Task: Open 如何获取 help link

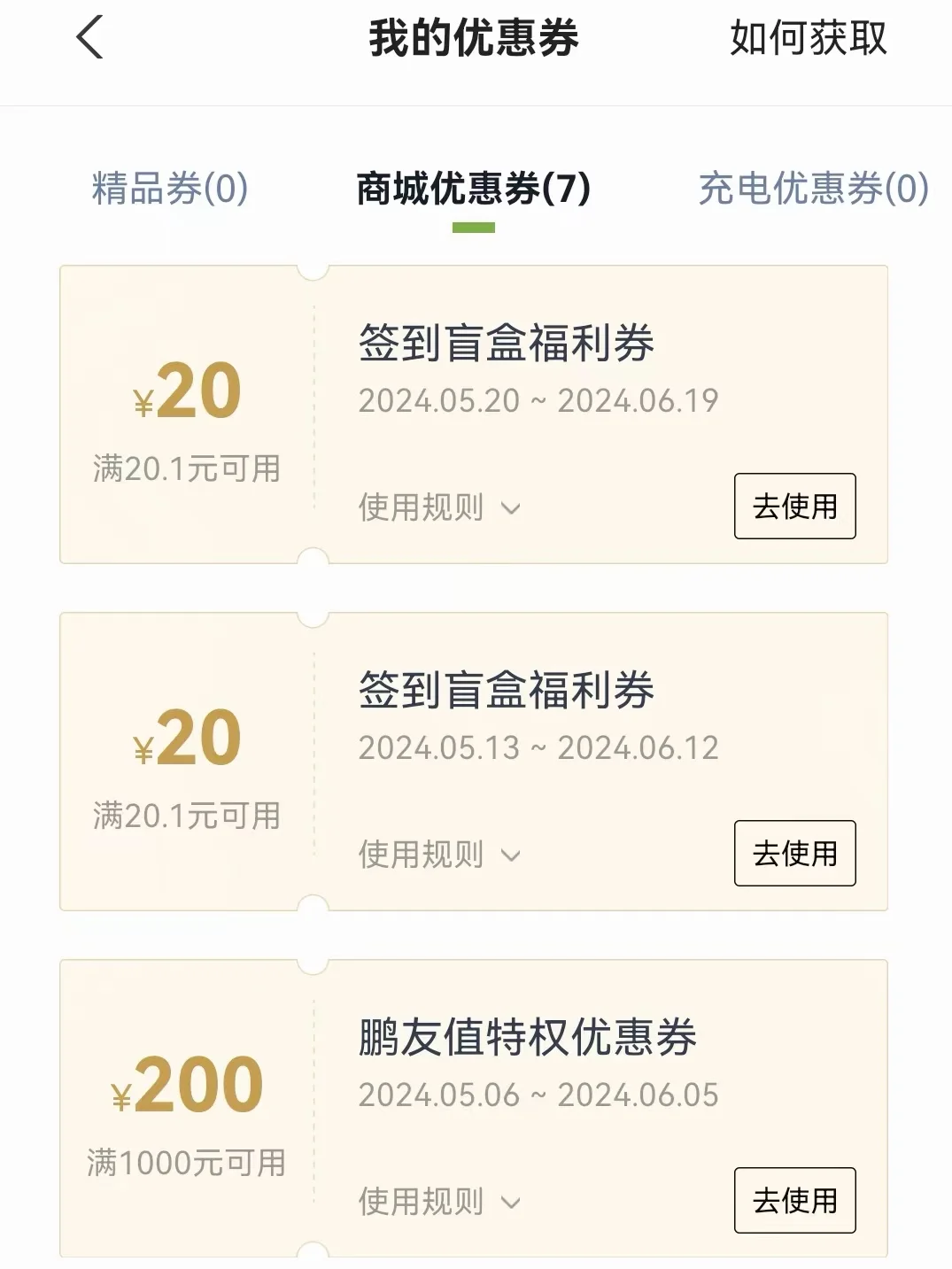Action: (808, 38)
